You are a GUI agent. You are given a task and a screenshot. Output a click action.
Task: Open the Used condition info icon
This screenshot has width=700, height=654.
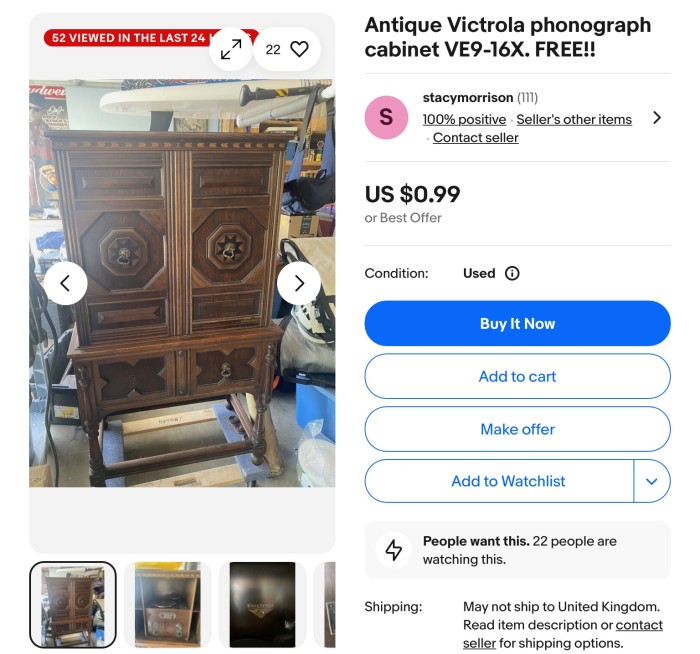pyautogui.click(x=512, y=273)
